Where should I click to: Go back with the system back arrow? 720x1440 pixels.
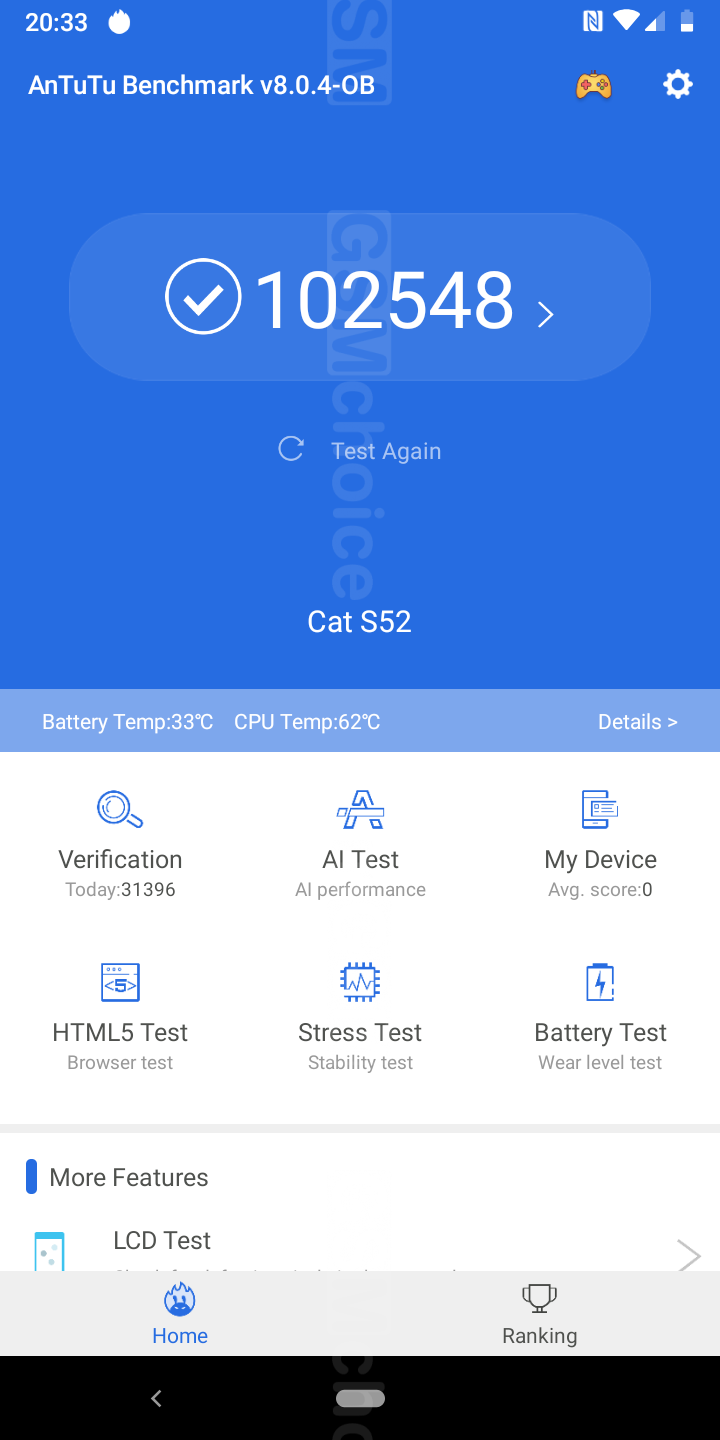click(156, 1399)
